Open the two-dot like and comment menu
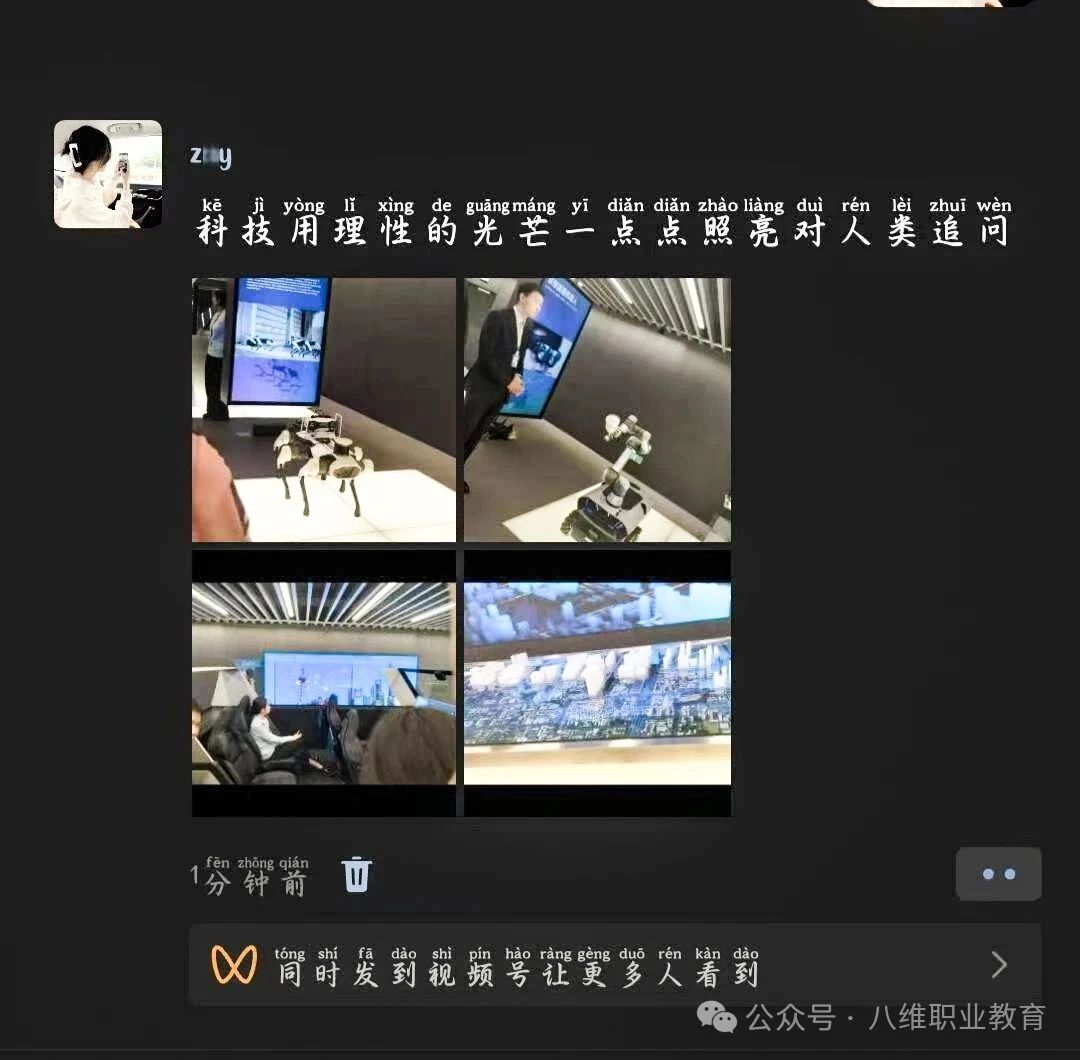This screenshot has width=1080, height=1060. tap(998, 874)
